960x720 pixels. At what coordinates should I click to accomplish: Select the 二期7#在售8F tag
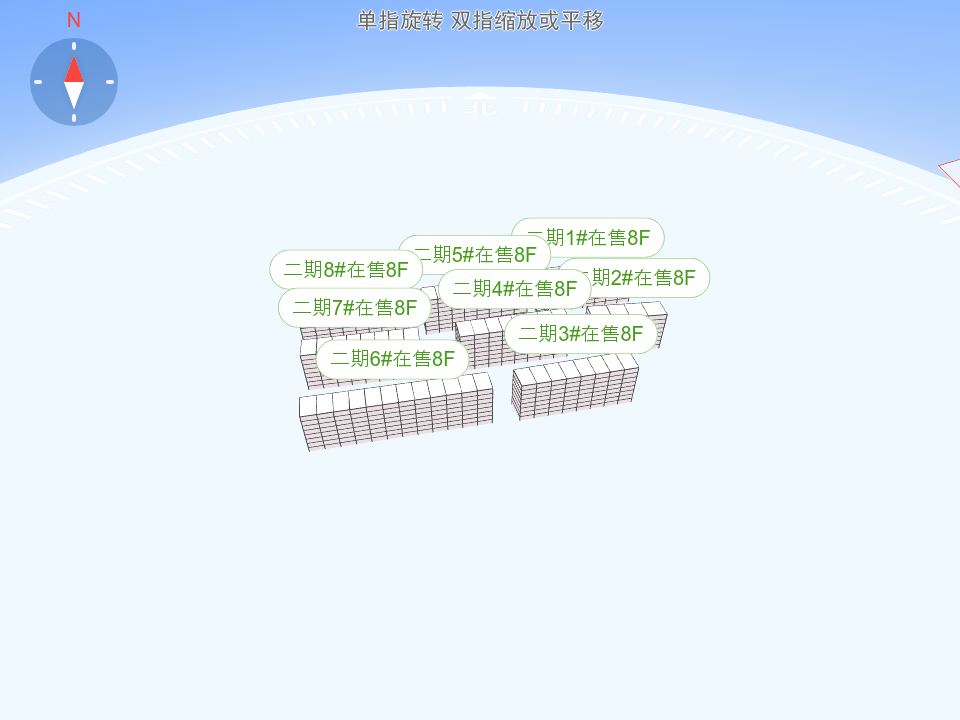click(x=354, y=308)
